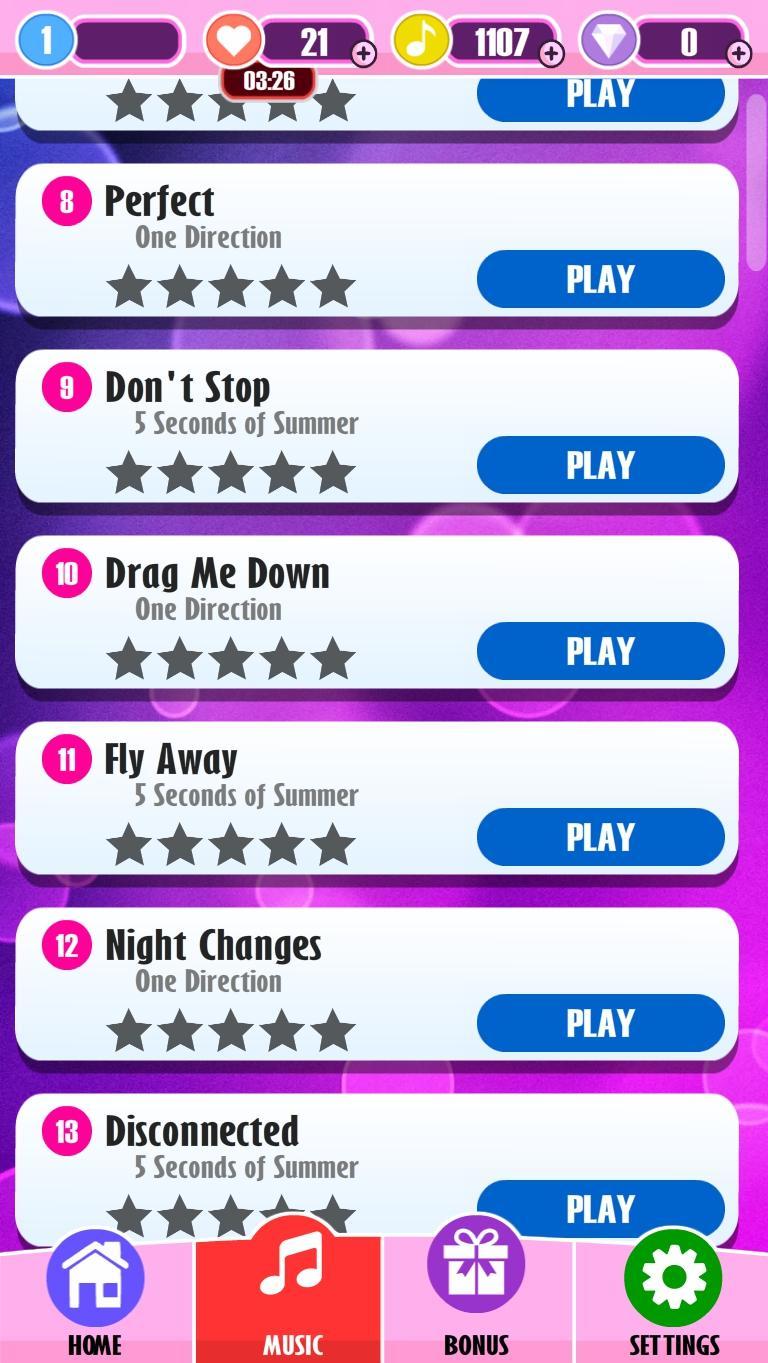Add more hearts with plus icon
Screen dimensions: 768x1363
pyautogui.click(x=364, y=54)
